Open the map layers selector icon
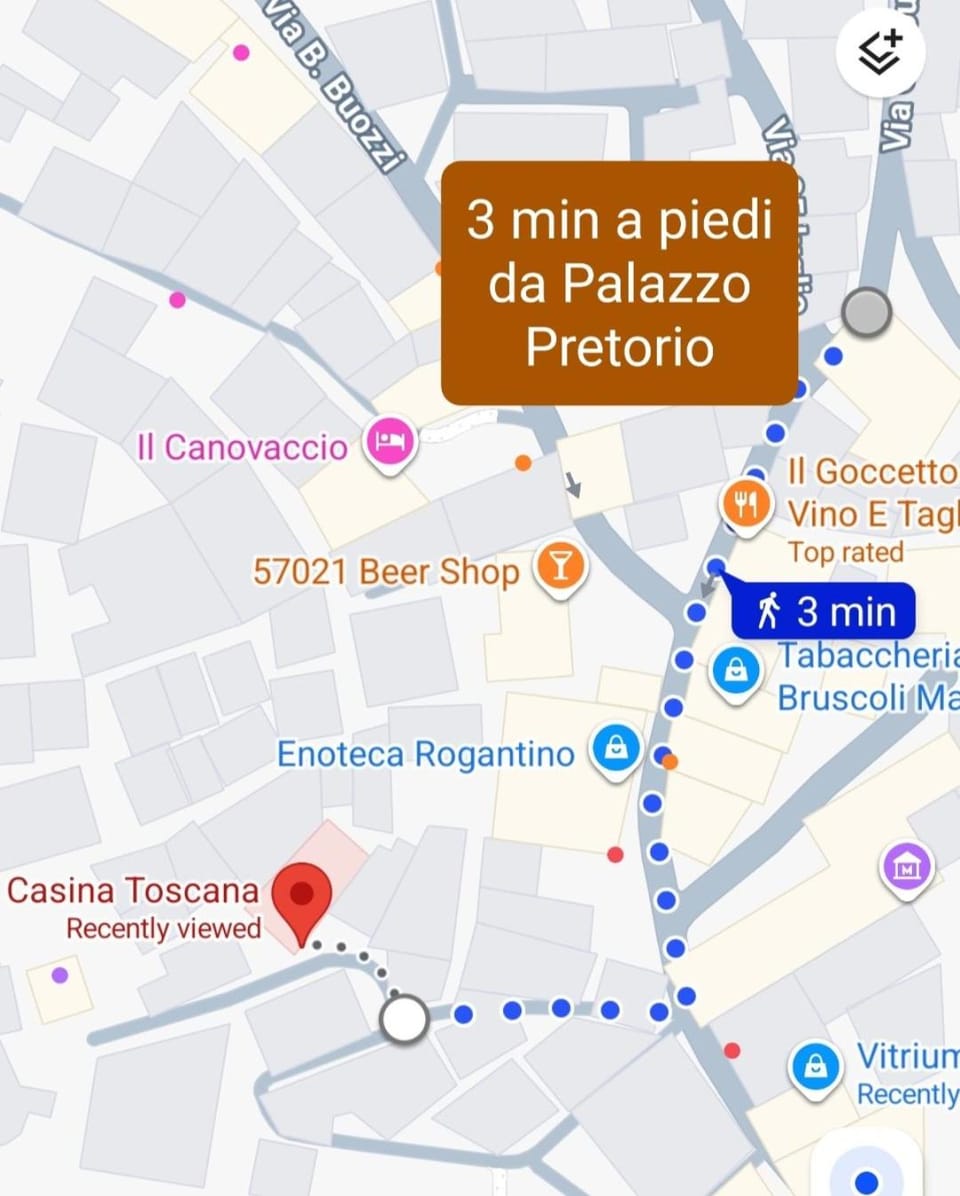 click(881, 51)
